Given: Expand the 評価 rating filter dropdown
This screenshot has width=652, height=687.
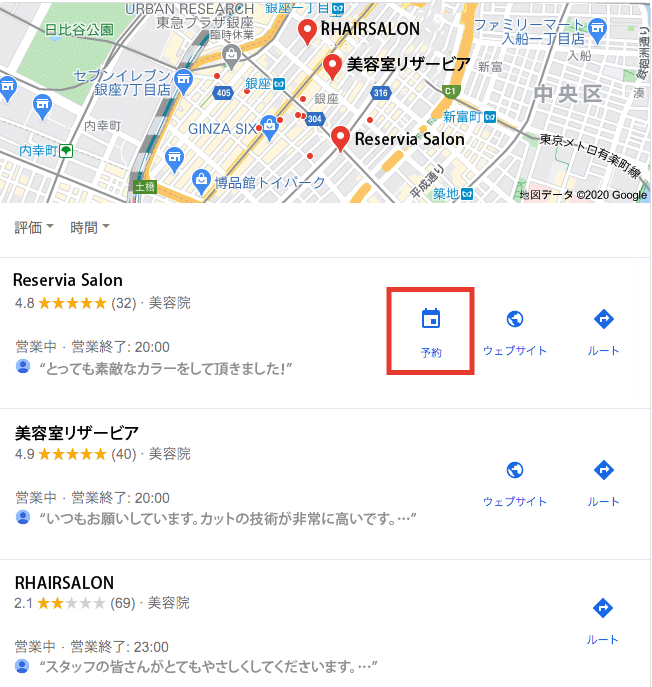Looking at the screenshot, I should point(34,228).
